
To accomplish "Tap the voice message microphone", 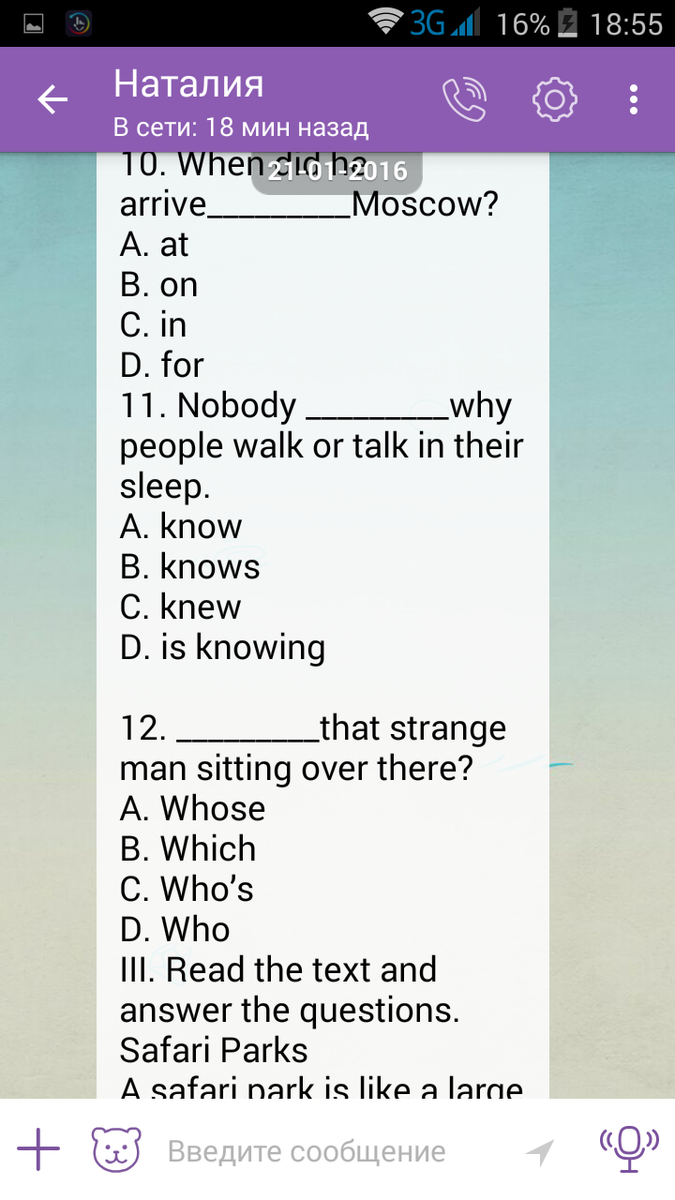I will click(x=629, y=1149).
